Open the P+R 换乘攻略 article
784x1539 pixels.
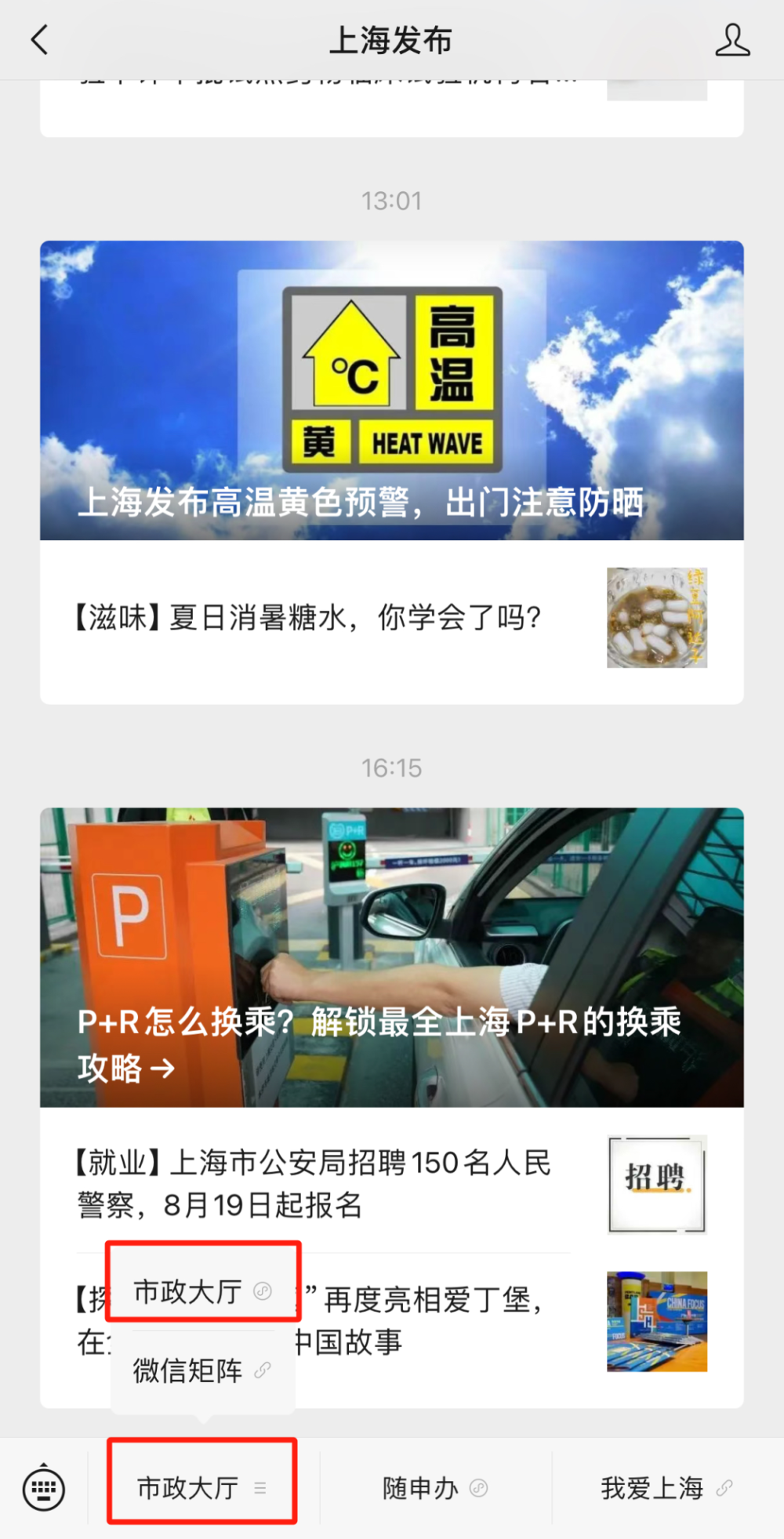[x=392, y=956]
